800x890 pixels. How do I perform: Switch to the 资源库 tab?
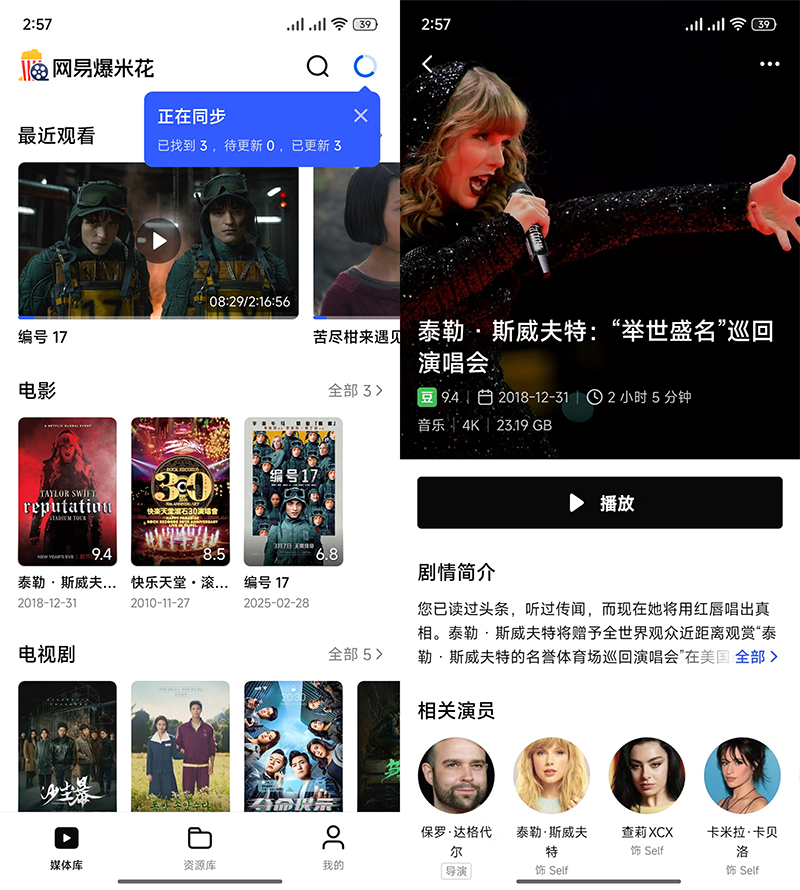coord(200,847)
